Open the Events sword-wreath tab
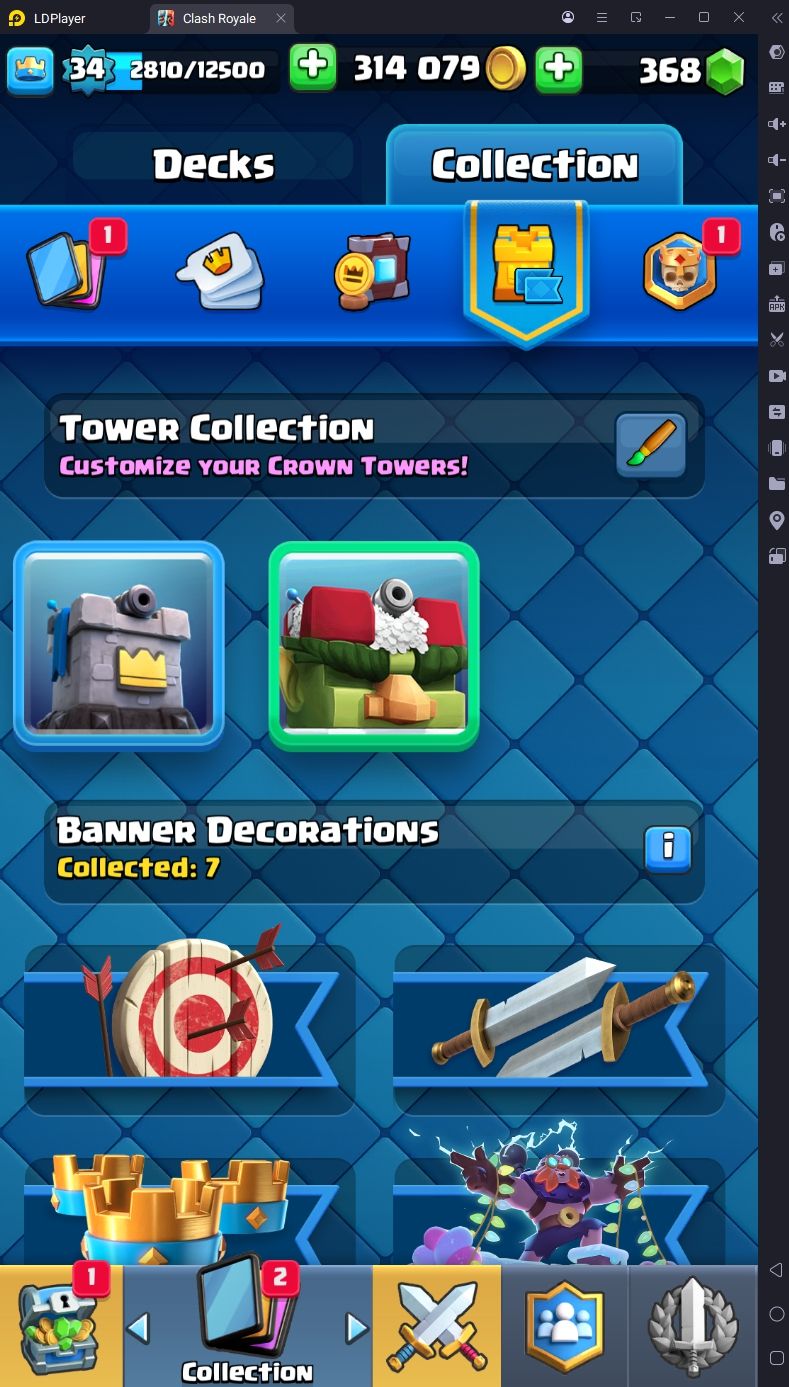 pos(694,1326)
